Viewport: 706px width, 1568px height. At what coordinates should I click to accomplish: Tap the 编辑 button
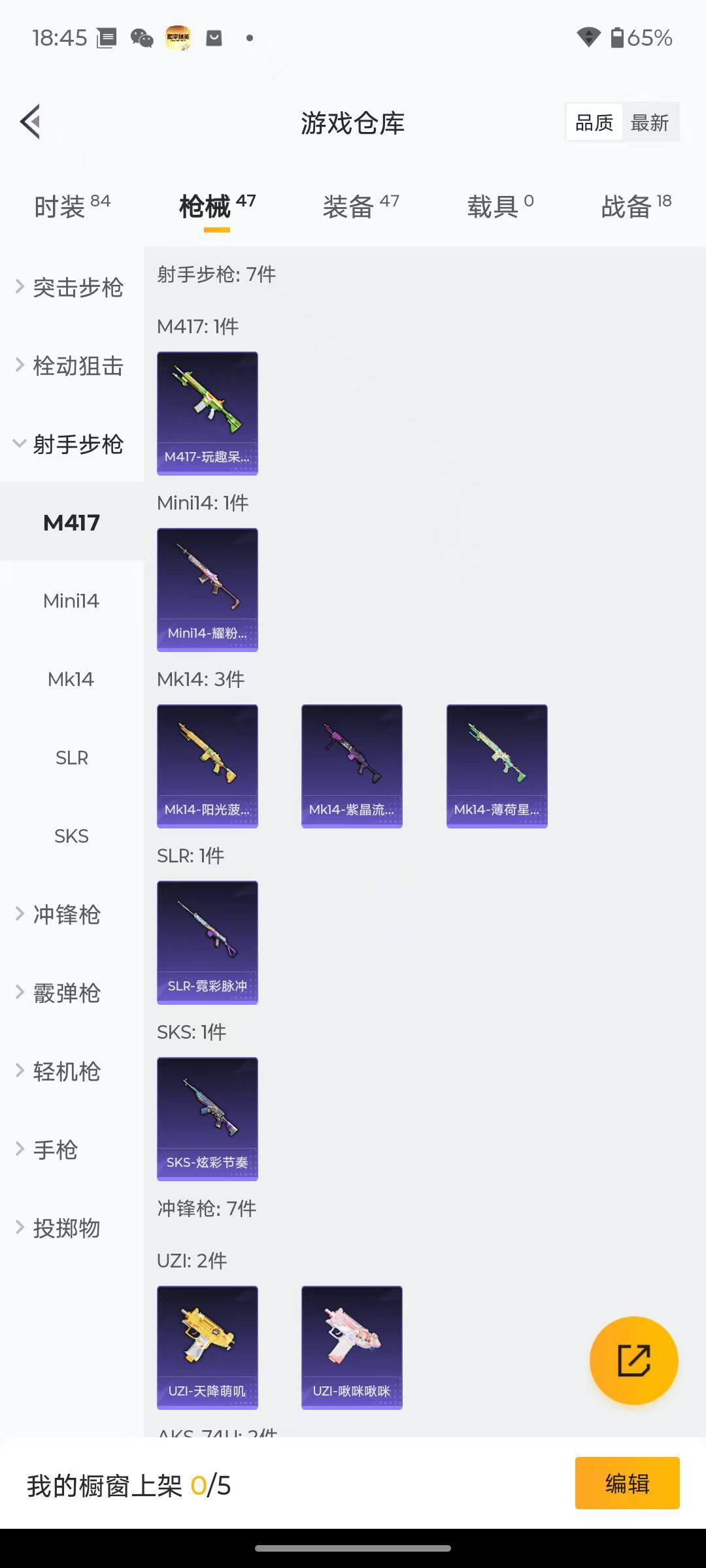(x=627, y=1482)
